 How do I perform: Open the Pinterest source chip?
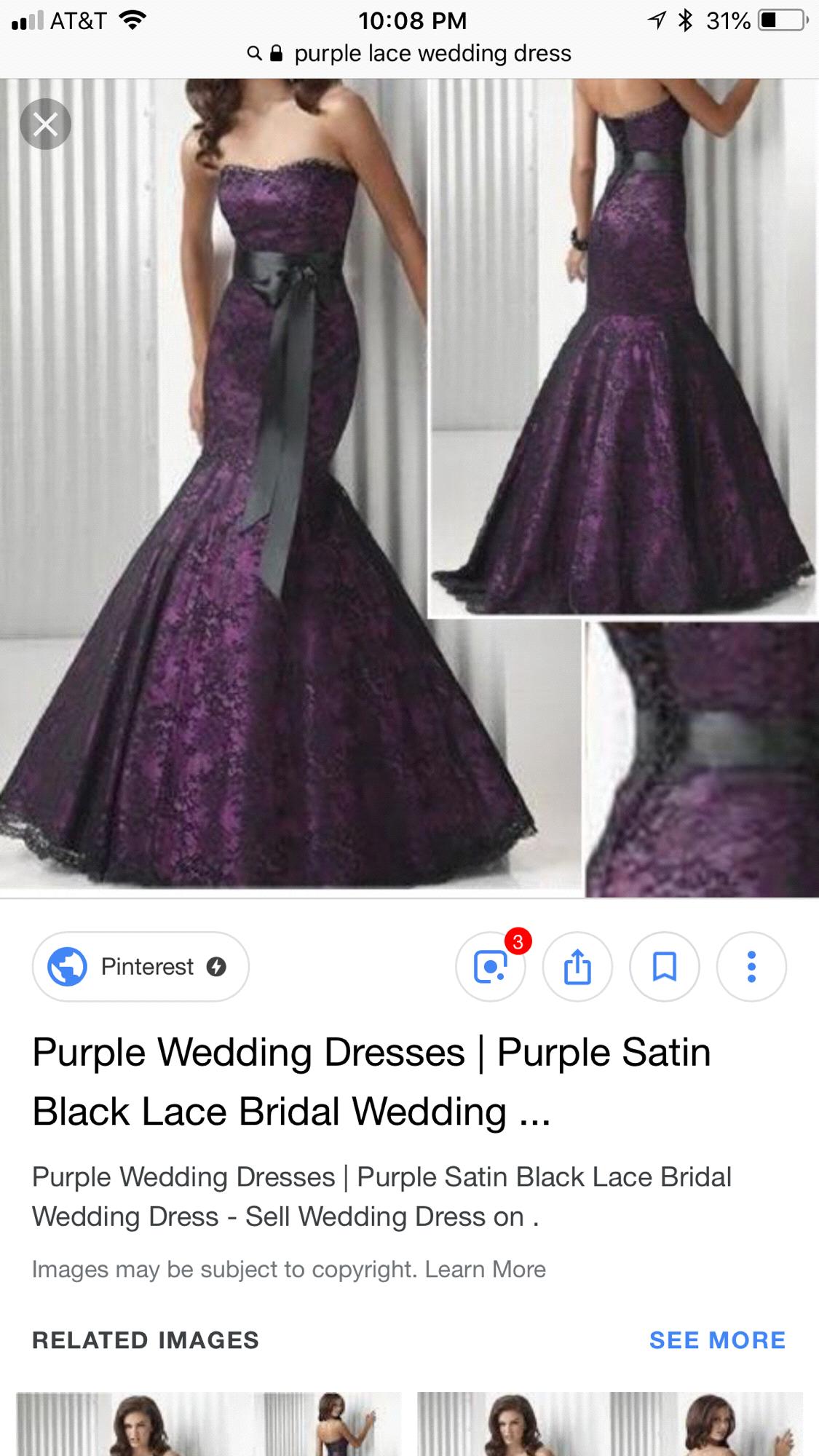(x=141, y=967)
